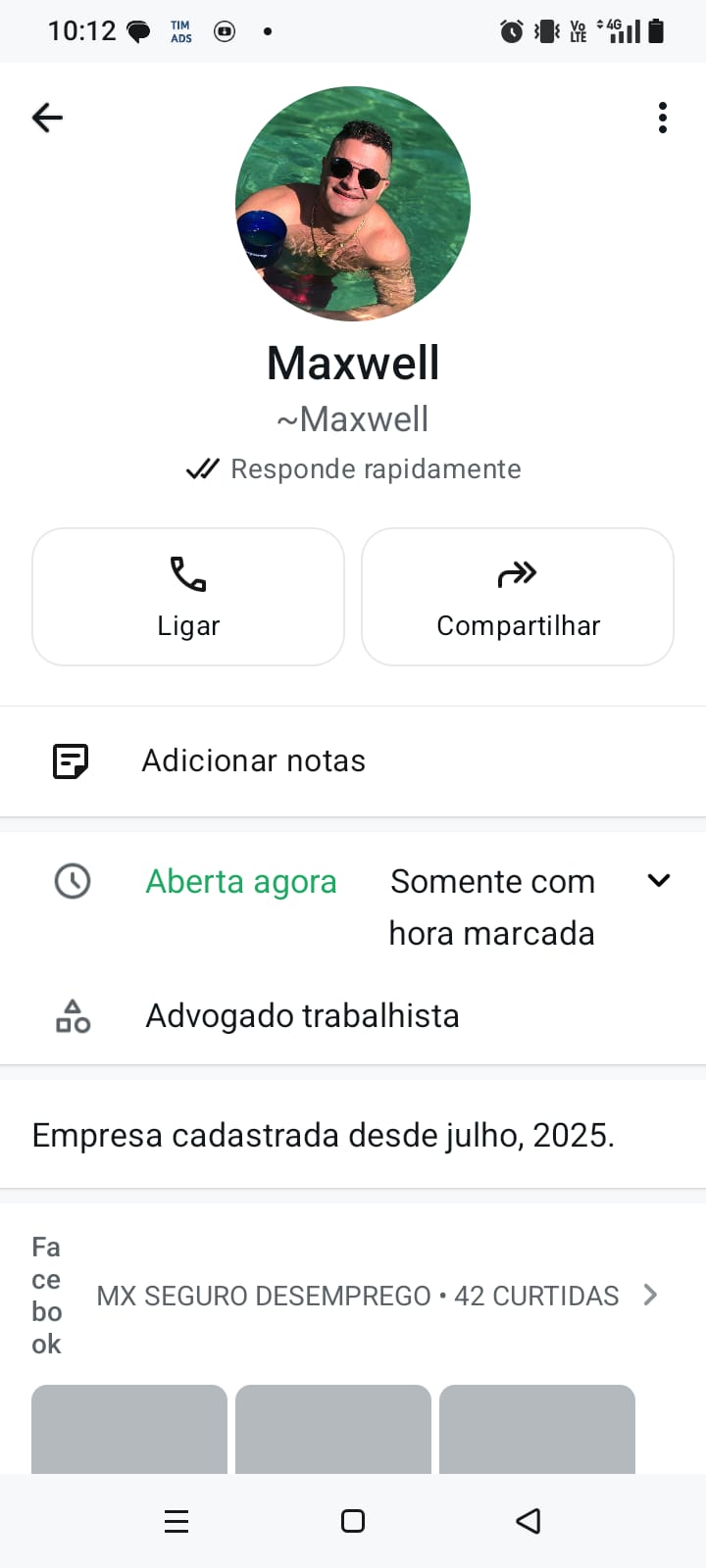The width and height of the screenshot is (706, 1568).
Task: Open MX SEGURO DESEMPREGO Facebook page
Action: 358,1296
